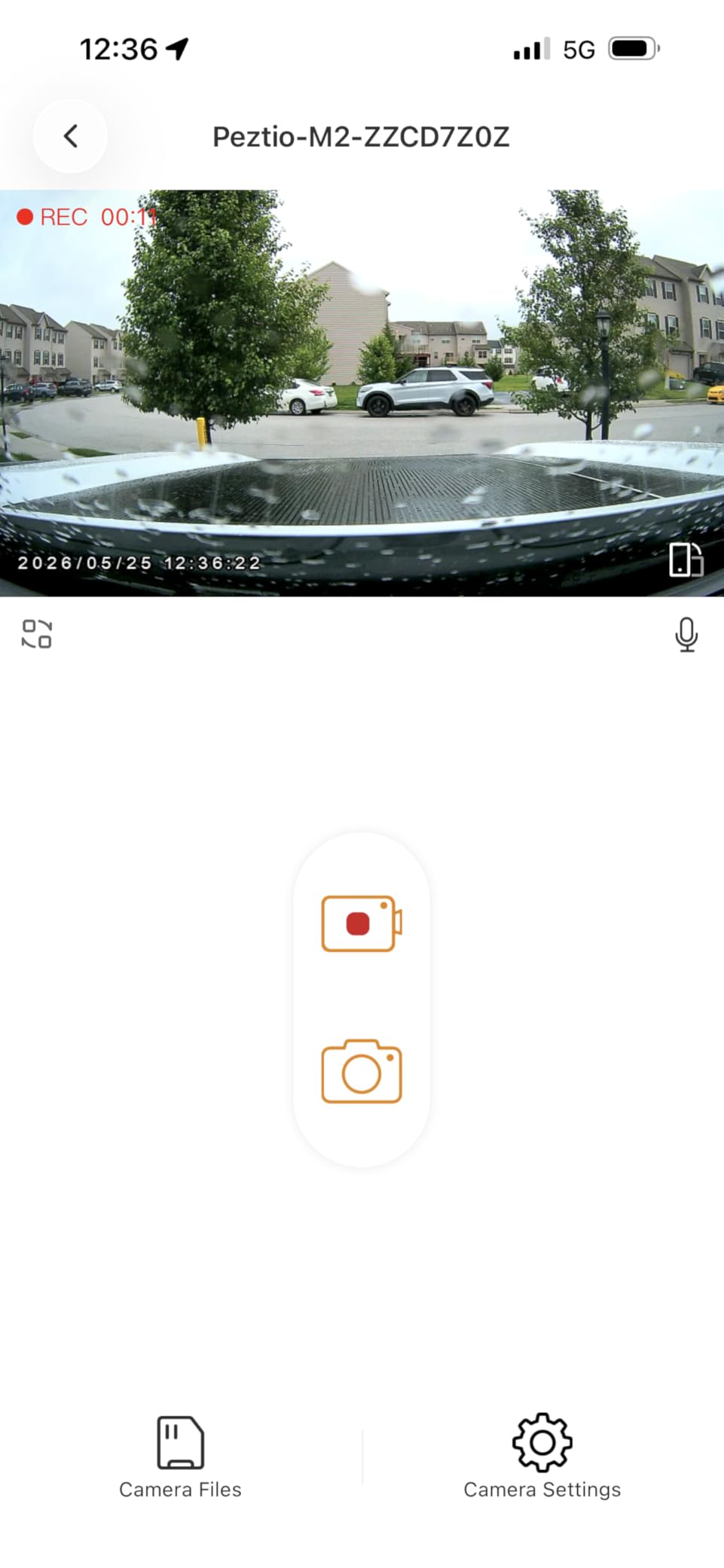724x1568 pixels.
Task: Toggle the microphone audio
Action: [686, 634]
